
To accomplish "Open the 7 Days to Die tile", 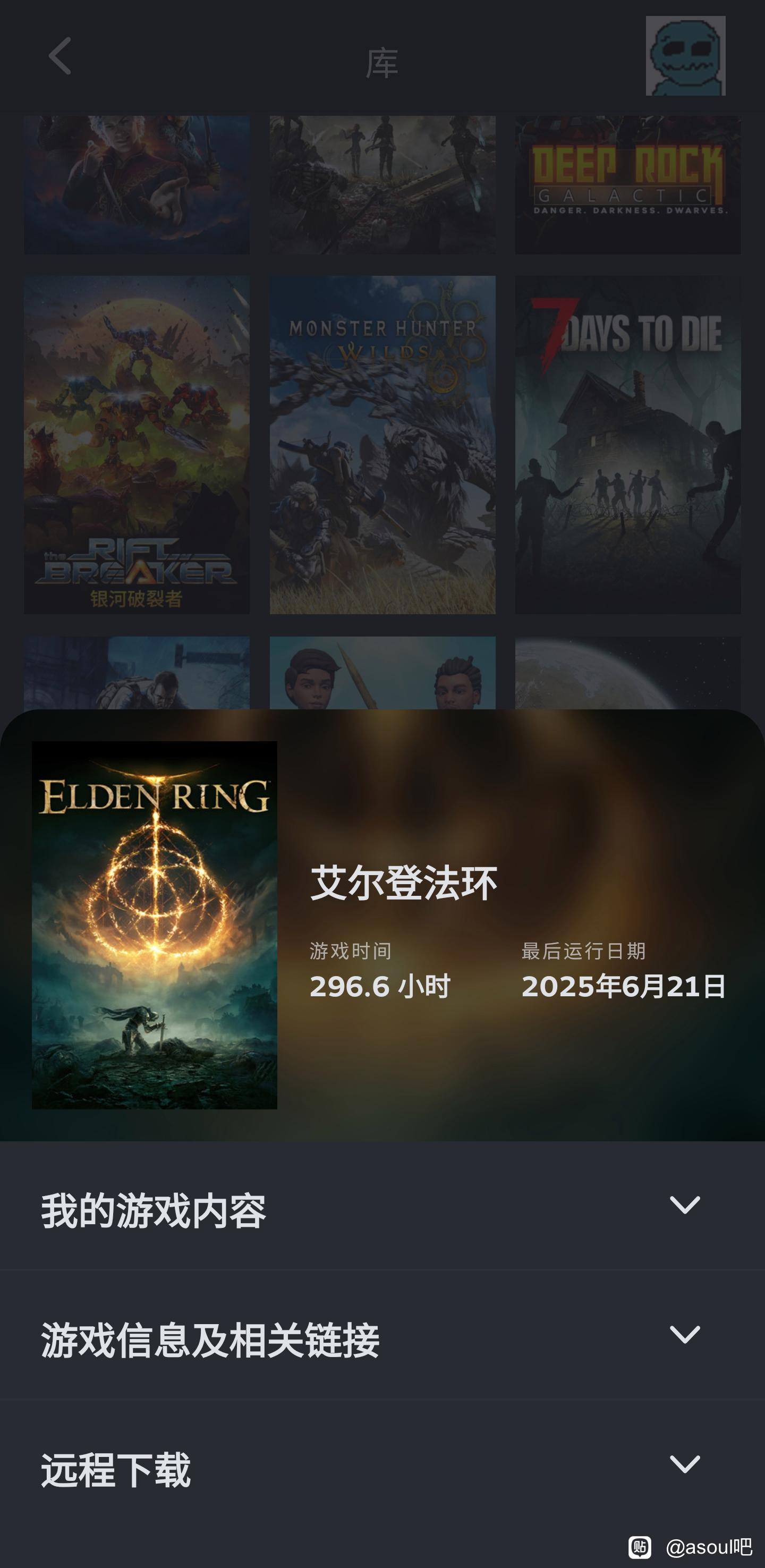I will tap(628, 445).
